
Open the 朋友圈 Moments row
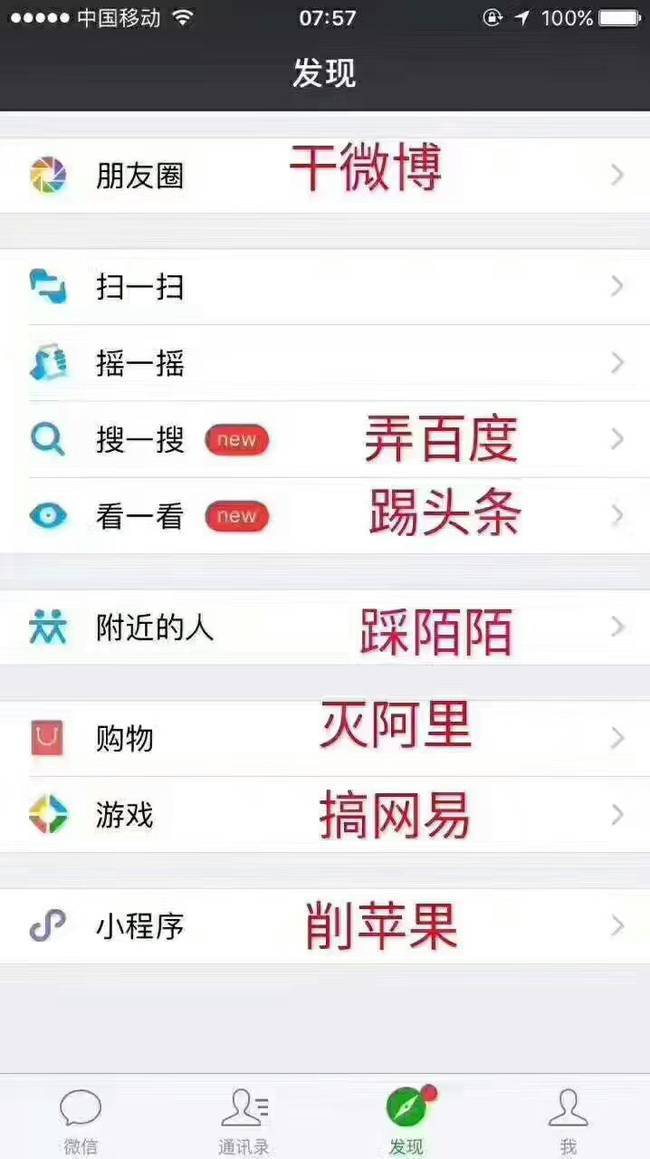click(x=140, y=176)
